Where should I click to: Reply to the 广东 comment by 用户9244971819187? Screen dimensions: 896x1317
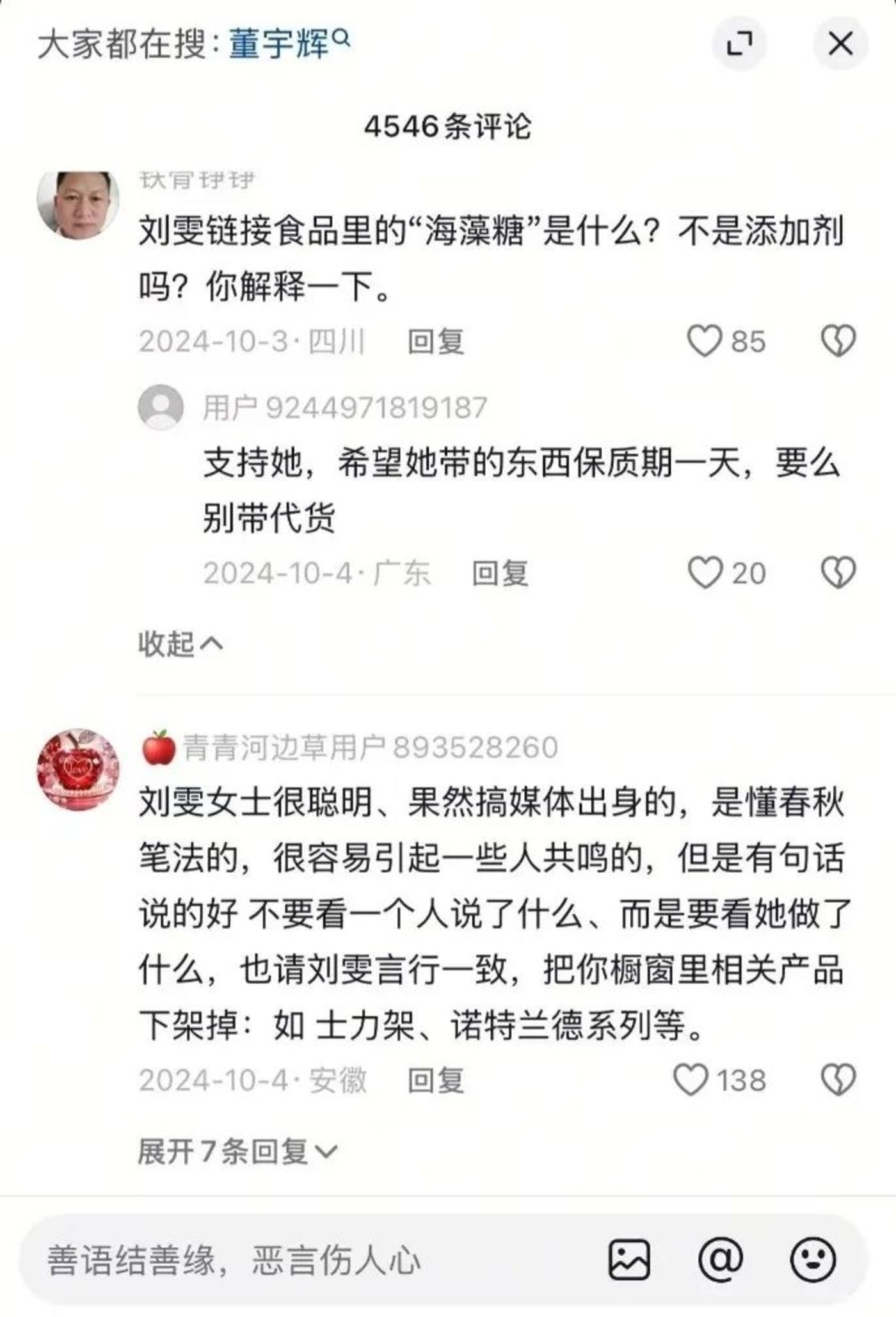500,573
